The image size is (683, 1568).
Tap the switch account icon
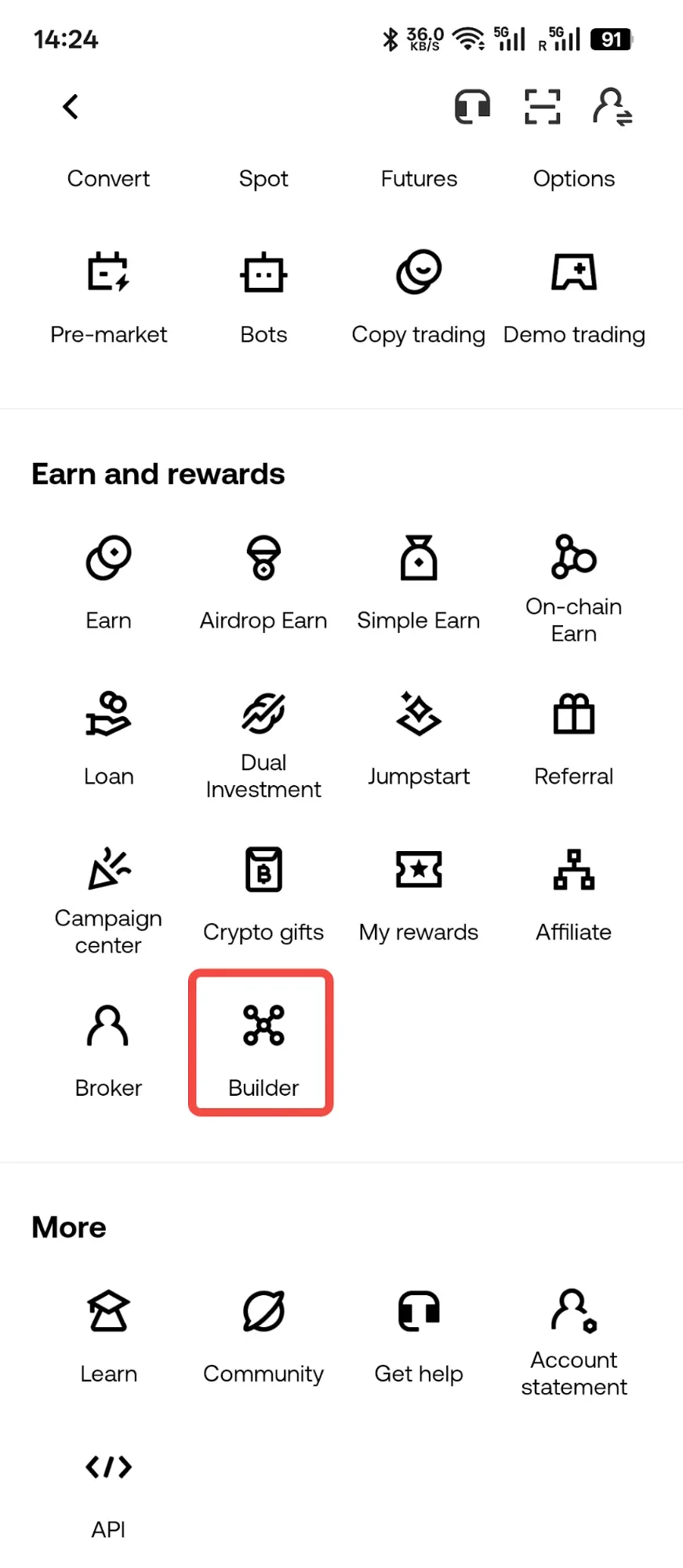coord(612,107)
